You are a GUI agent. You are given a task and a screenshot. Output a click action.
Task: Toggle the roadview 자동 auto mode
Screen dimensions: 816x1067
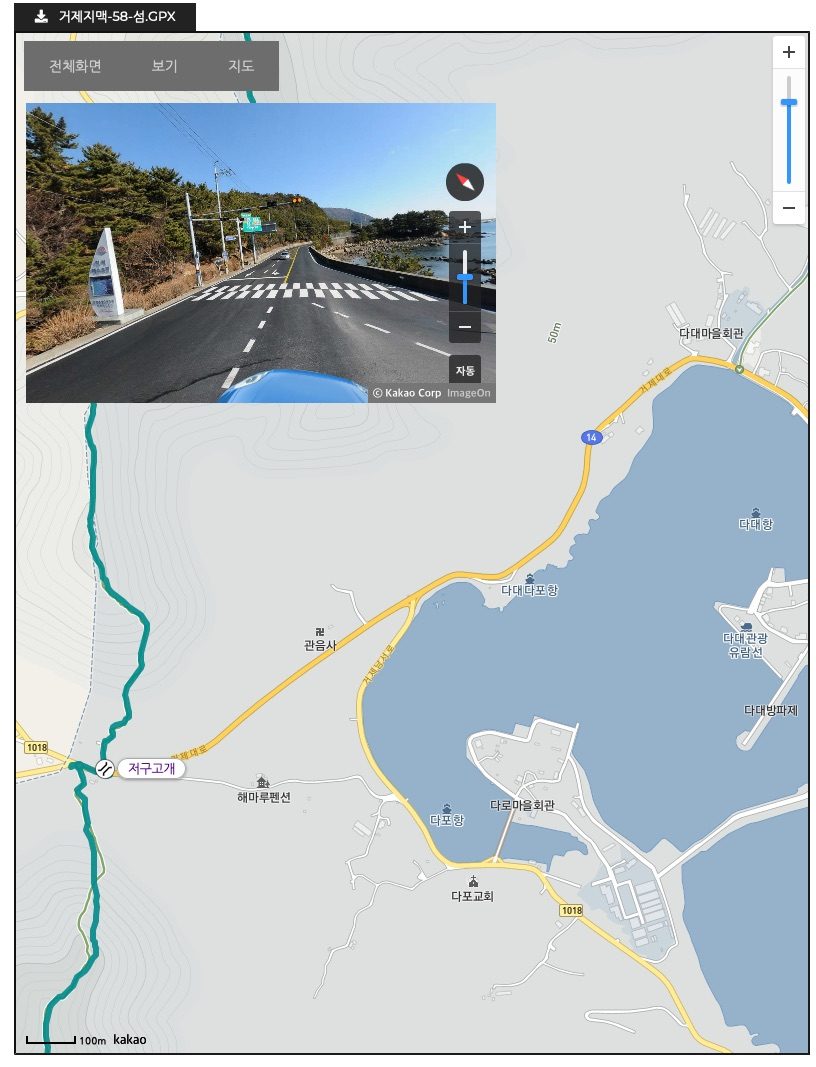click(x=465, y=370)
